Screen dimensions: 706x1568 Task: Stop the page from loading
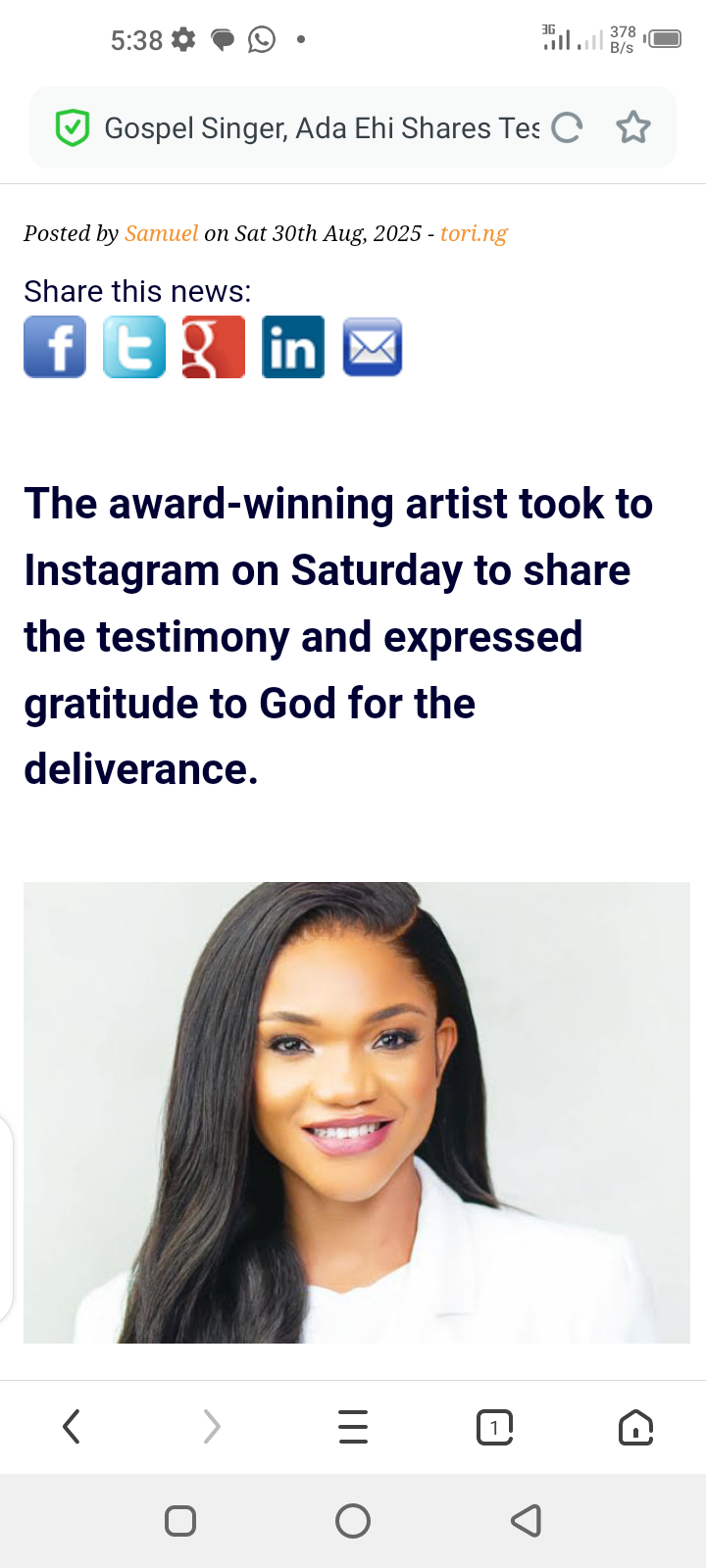(x=567, y=127)
